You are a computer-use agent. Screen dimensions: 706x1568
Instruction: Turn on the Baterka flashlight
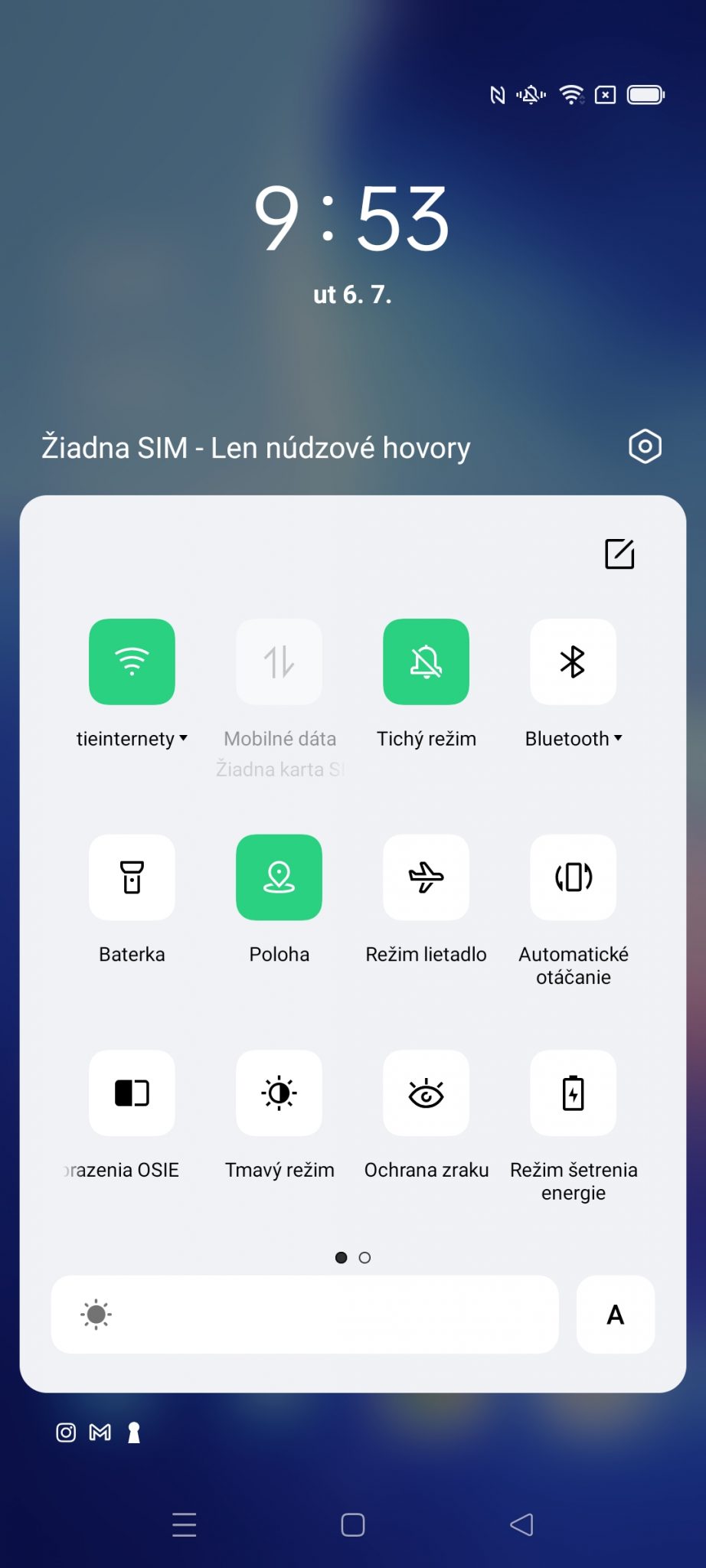132,877
